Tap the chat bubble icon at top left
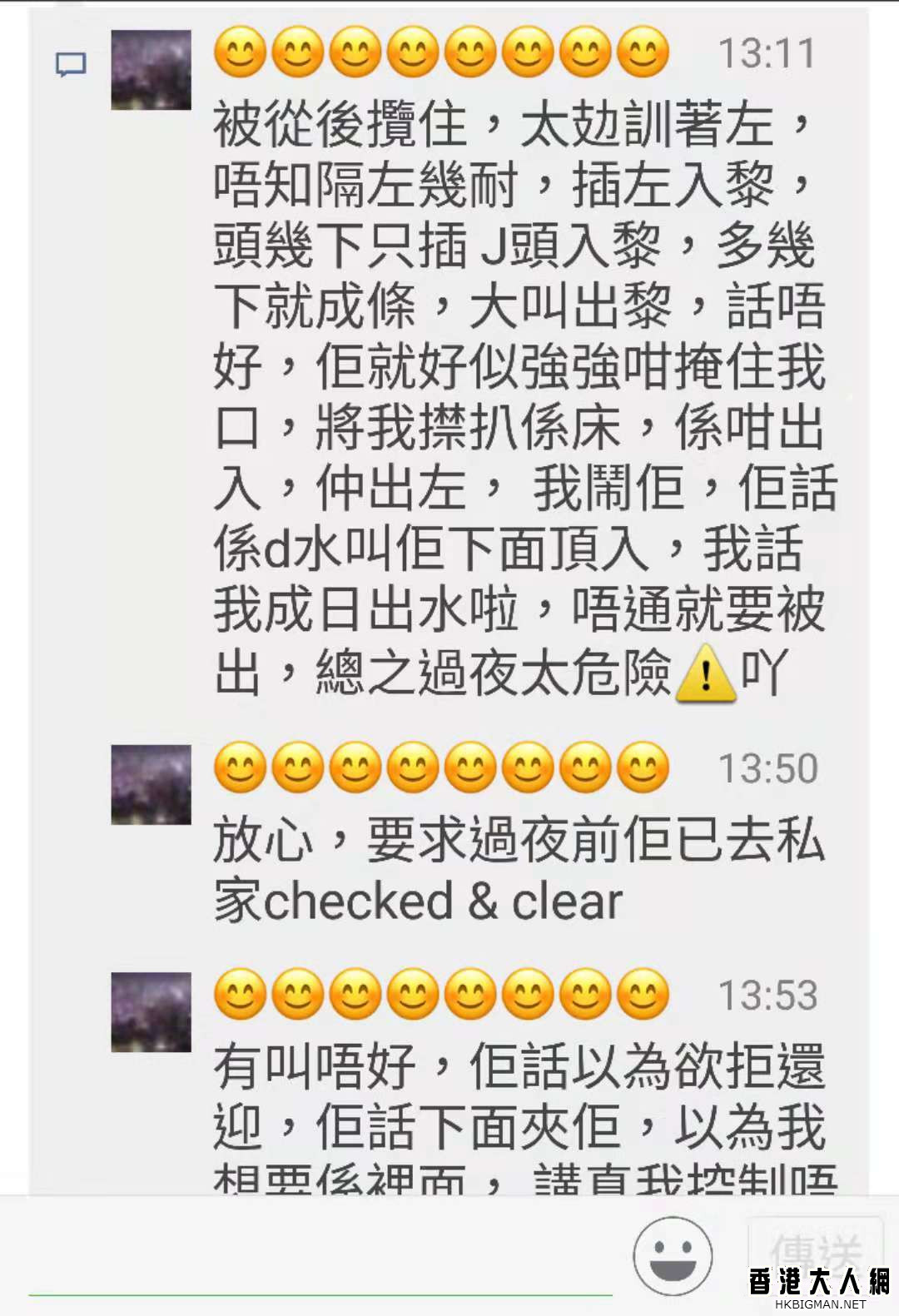 click(x=71, y=64)
